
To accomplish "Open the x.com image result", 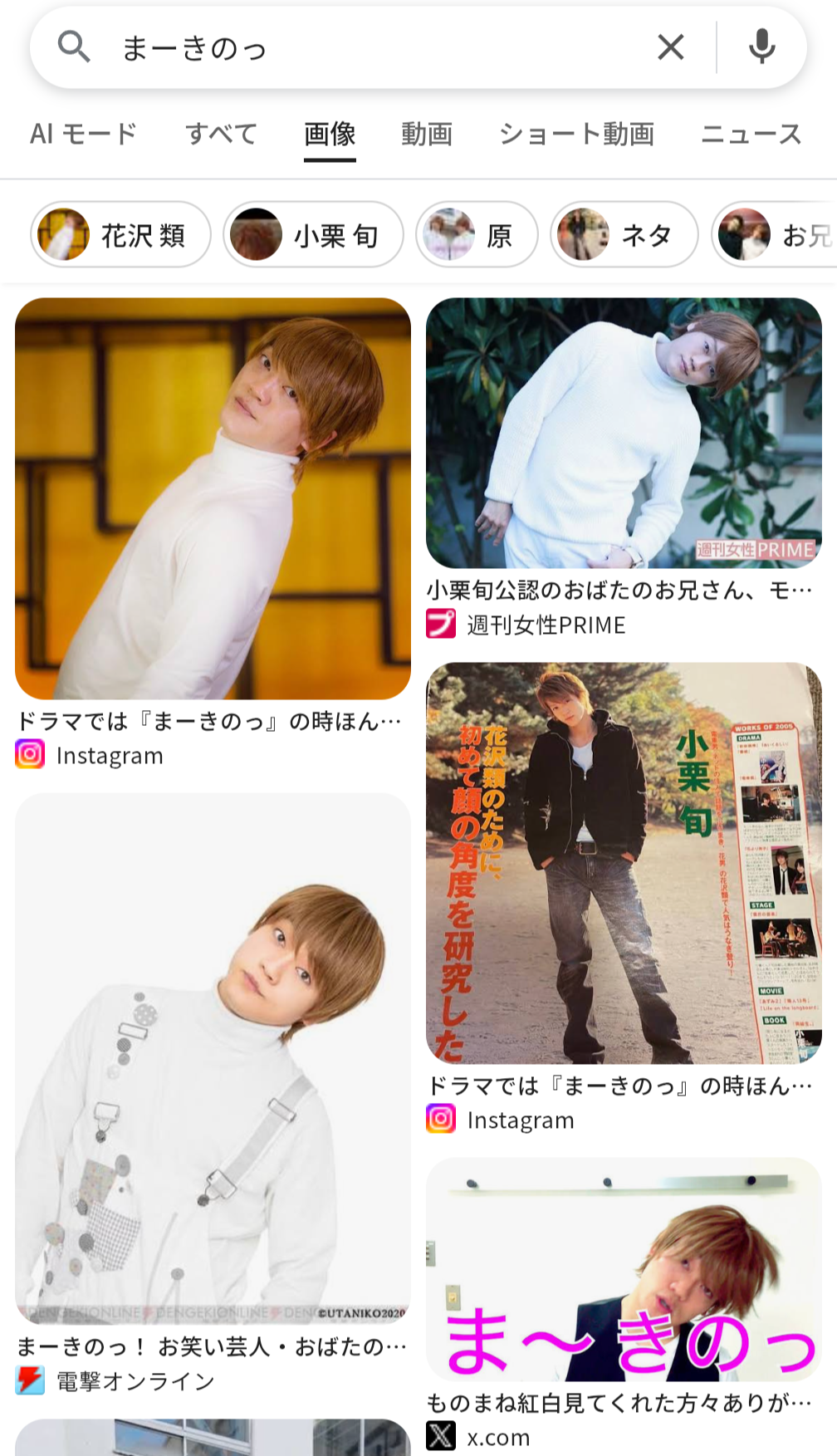I will tap(624, 1269).
